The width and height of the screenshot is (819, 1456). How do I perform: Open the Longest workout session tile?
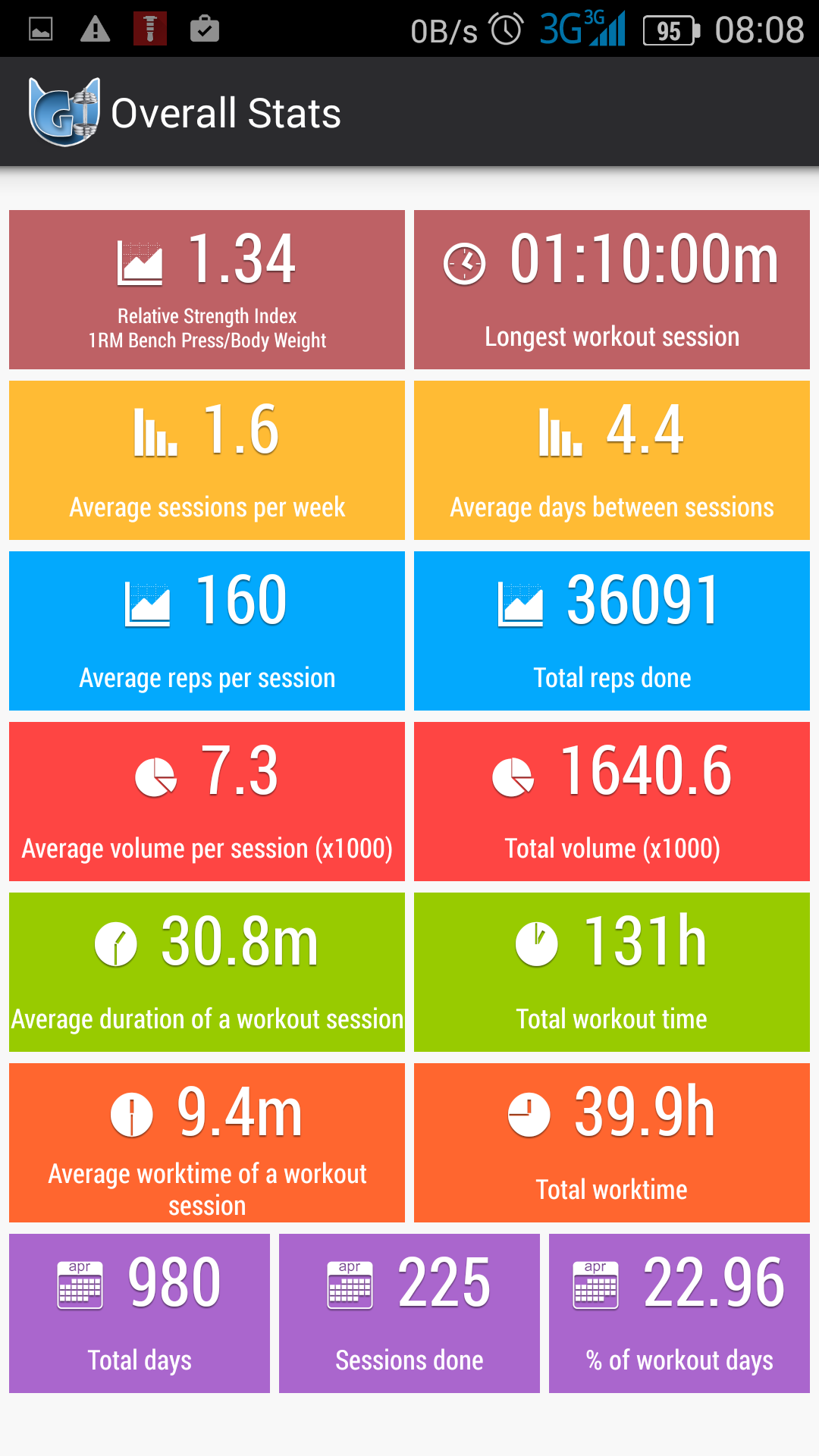point(612,290)
